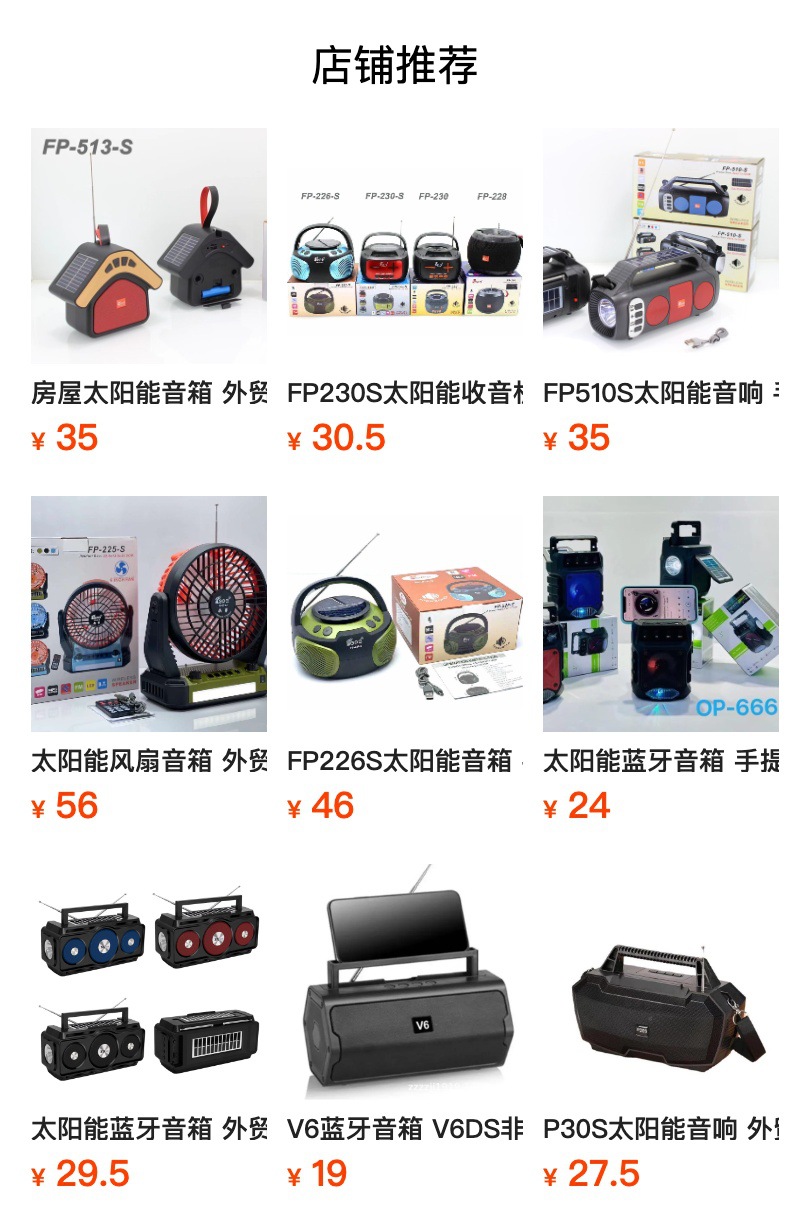View the 太阳能蓝牙音箱 手提 item at ¥24

(661, 614)
